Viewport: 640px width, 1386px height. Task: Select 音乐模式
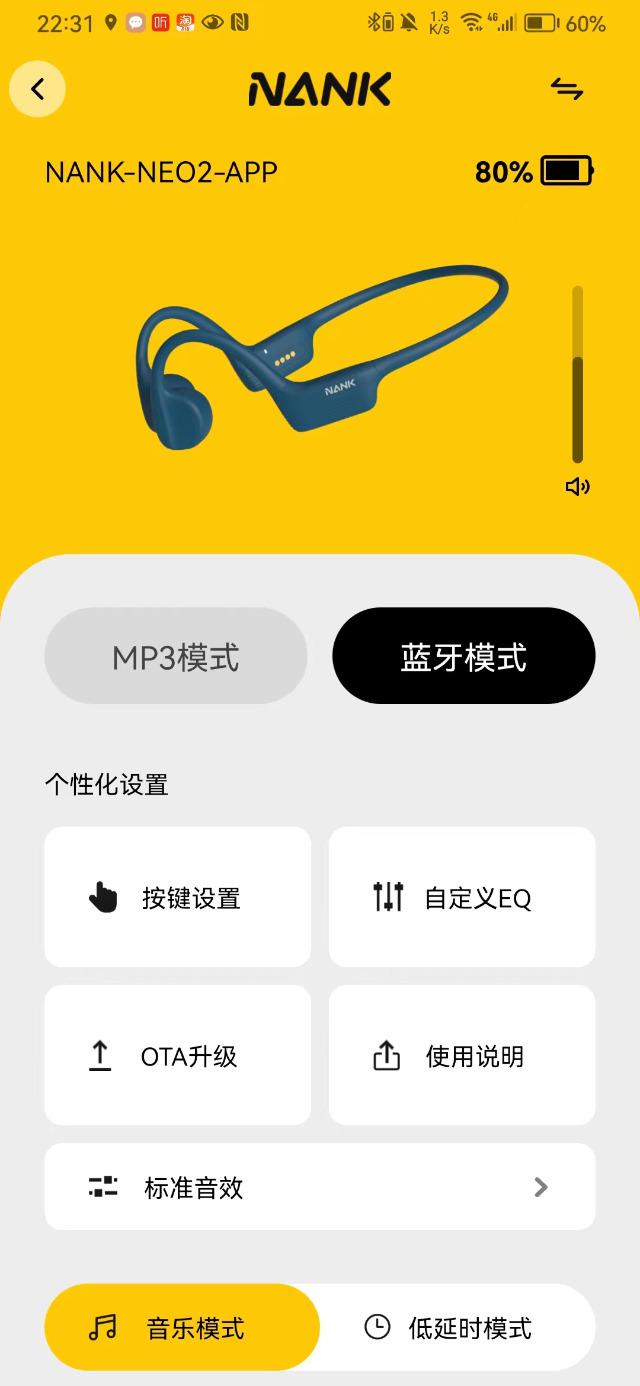click(182, 1327)
